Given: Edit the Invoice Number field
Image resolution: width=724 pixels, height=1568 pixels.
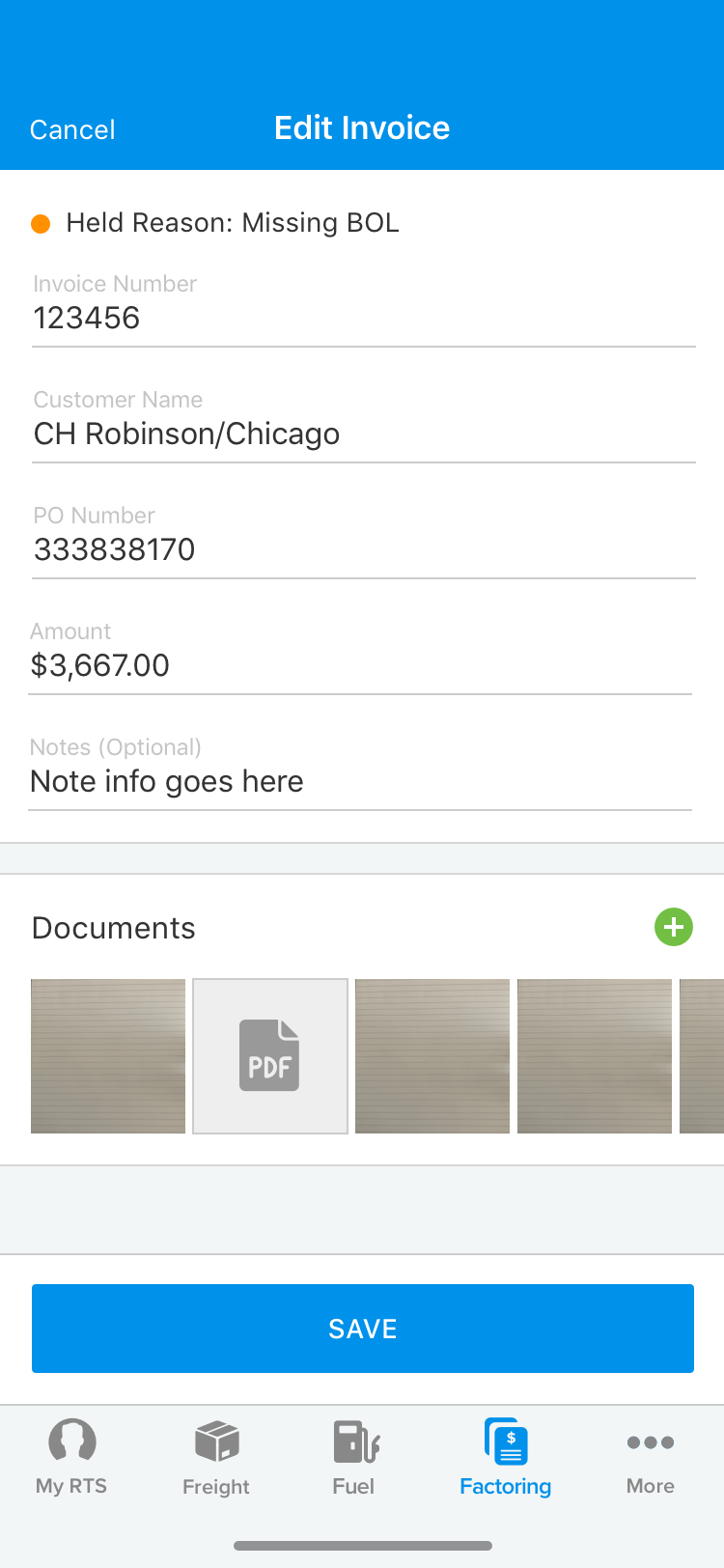Looking at the screenshot, I should (362, 318).
